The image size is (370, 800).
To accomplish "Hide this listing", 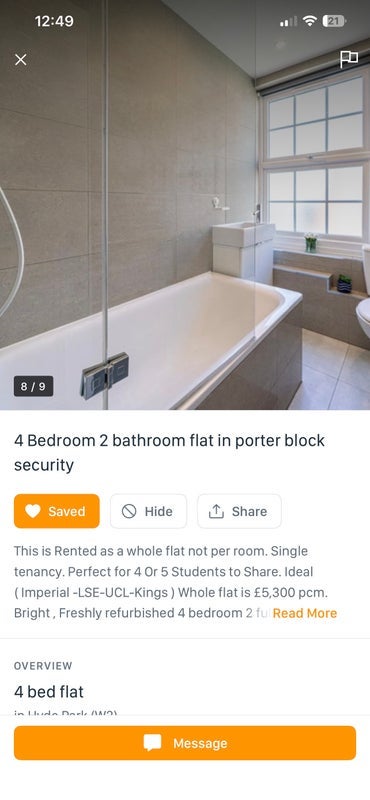I will coord(149,511).
